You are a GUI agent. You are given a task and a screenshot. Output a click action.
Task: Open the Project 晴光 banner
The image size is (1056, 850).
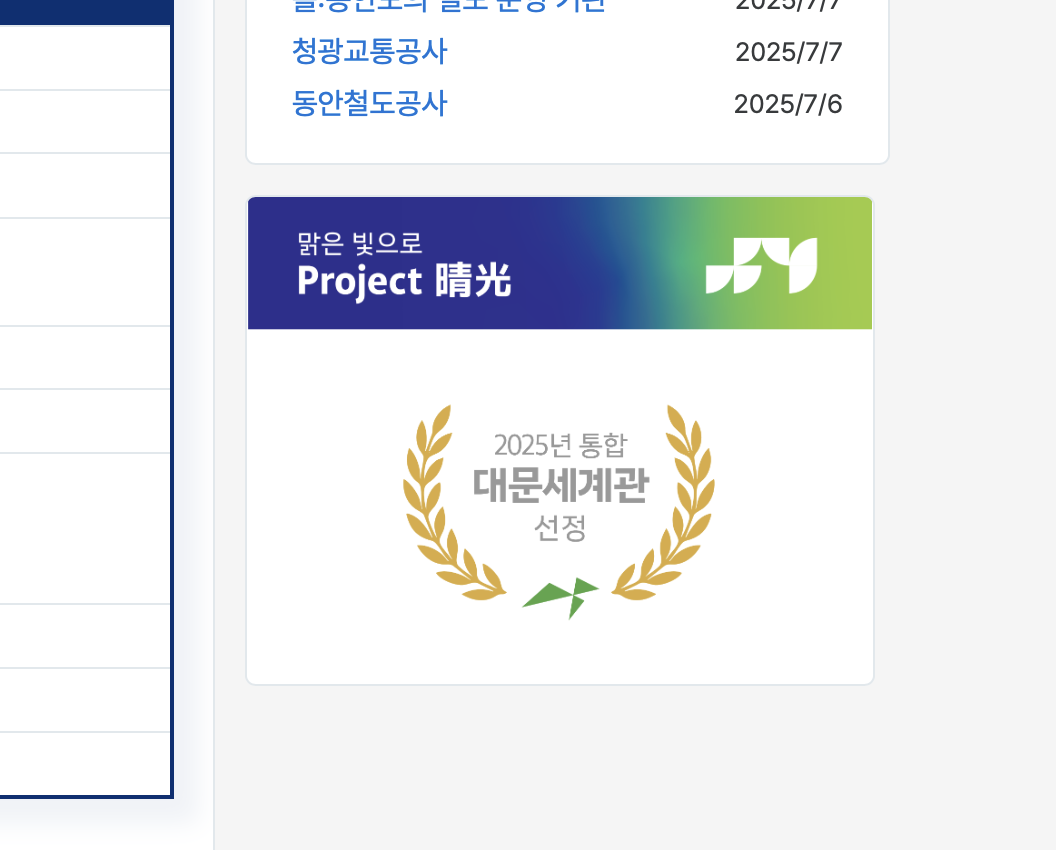pyautogui.click(x=559, y=264)
